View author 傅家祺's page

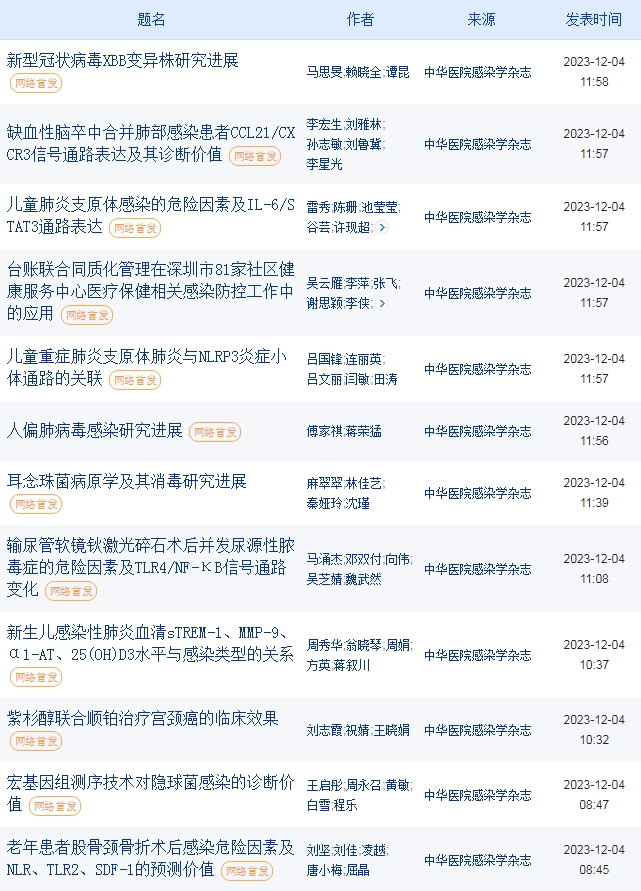point(324,432)
